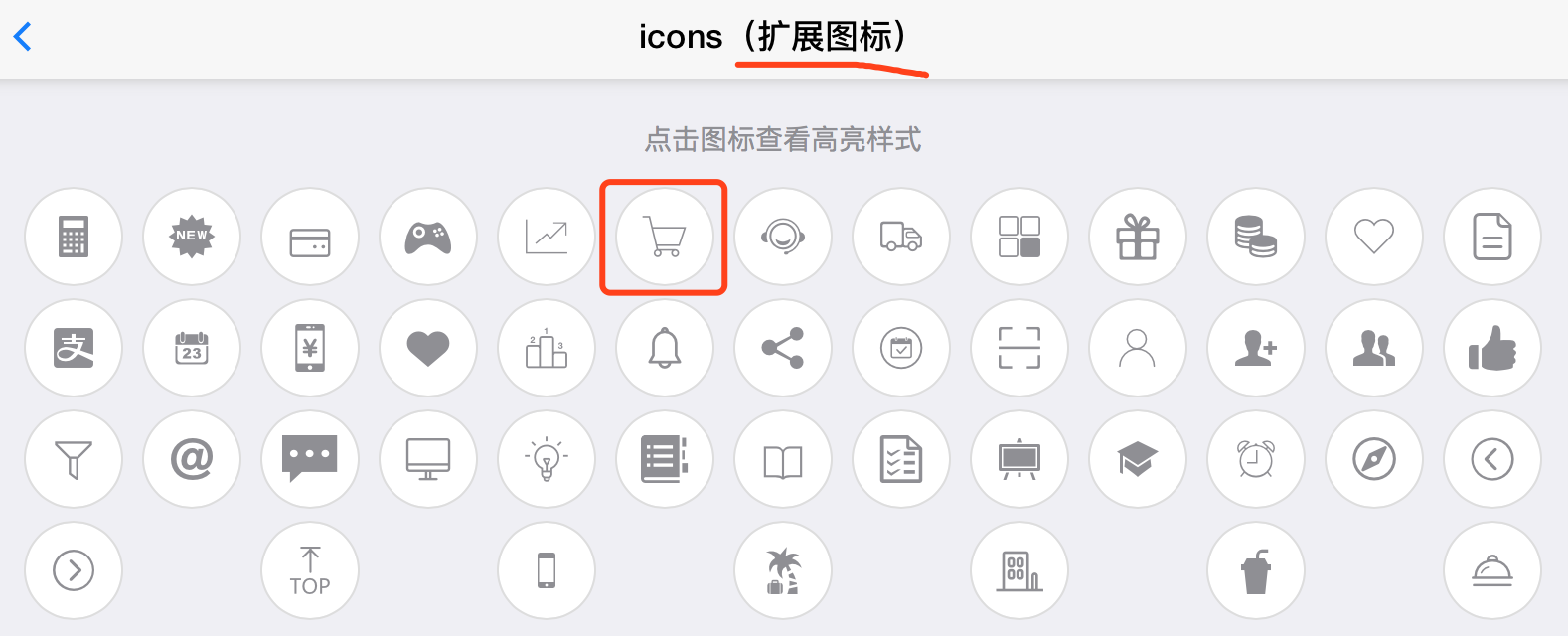This screenshot has width=1568, height=636.
Task: Select the calculator icon
Action: point(74,237)
